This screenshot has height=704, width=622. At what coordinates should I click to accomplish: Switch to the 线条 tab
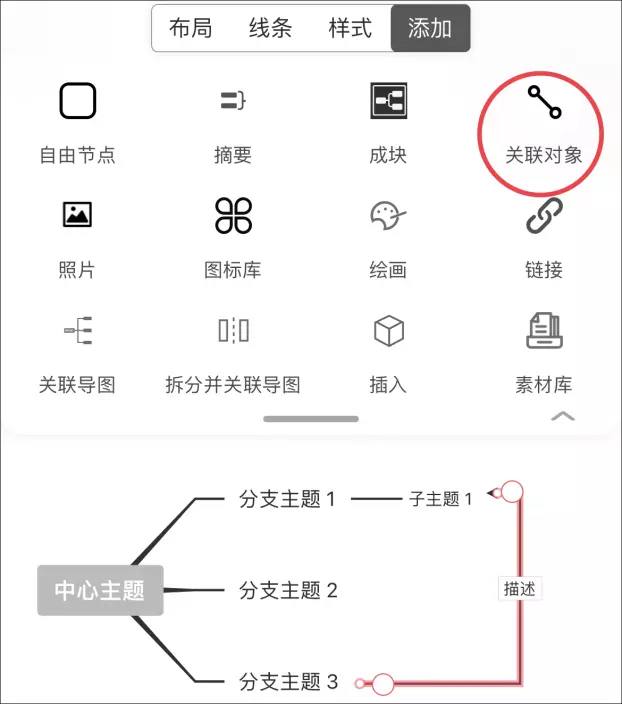(270, 28)
